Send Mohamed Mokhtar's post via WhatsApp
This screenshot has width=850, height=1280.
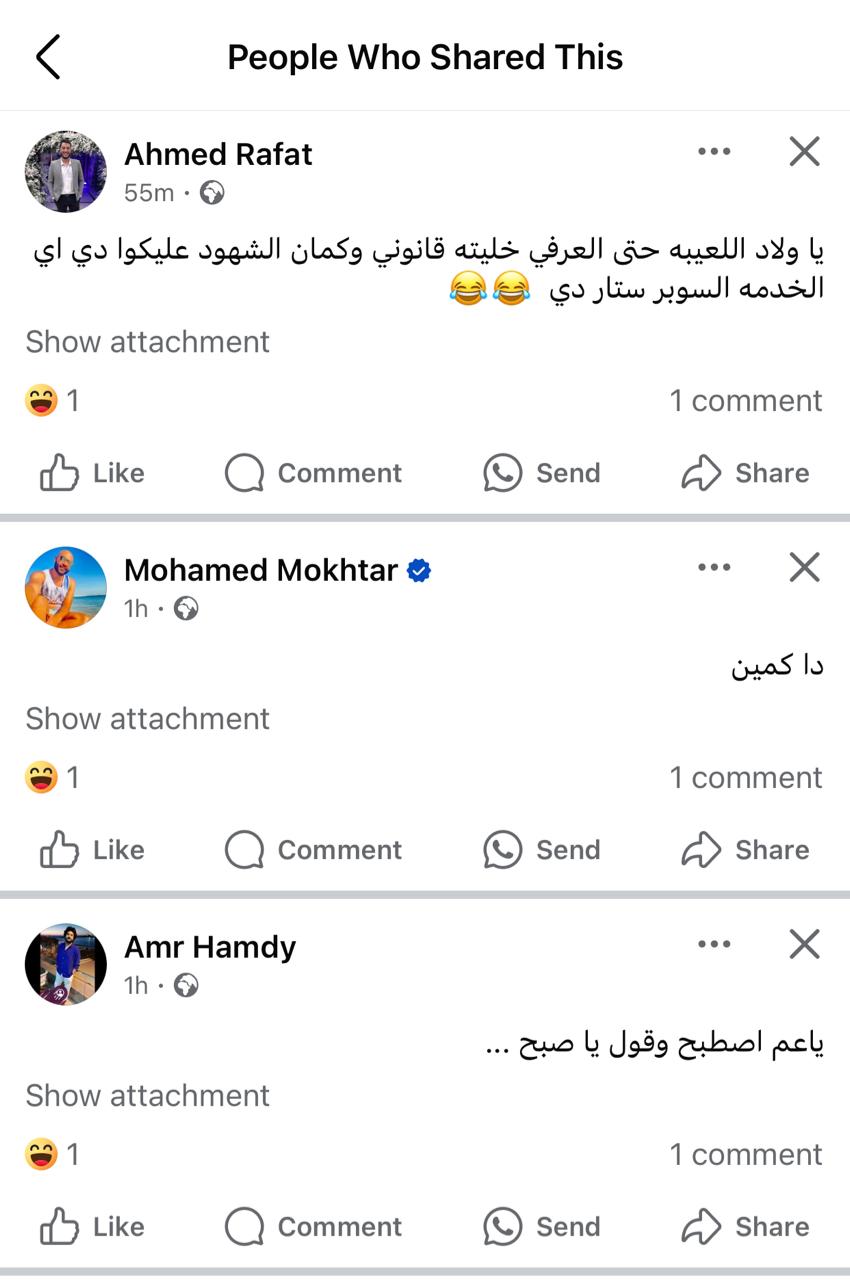click(x=541, y=850)
